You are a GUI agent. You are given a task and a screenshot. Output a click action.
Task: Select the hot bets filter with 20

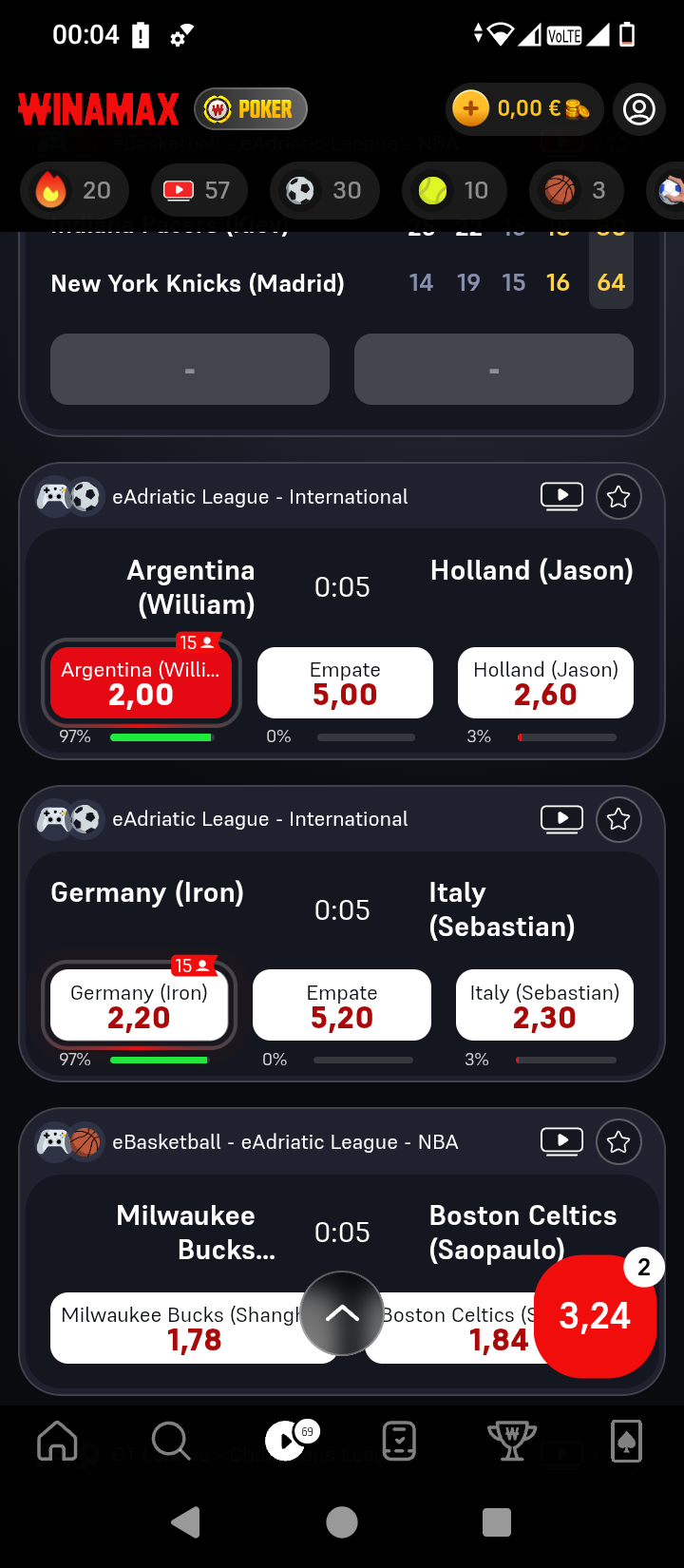coord(74,190)
